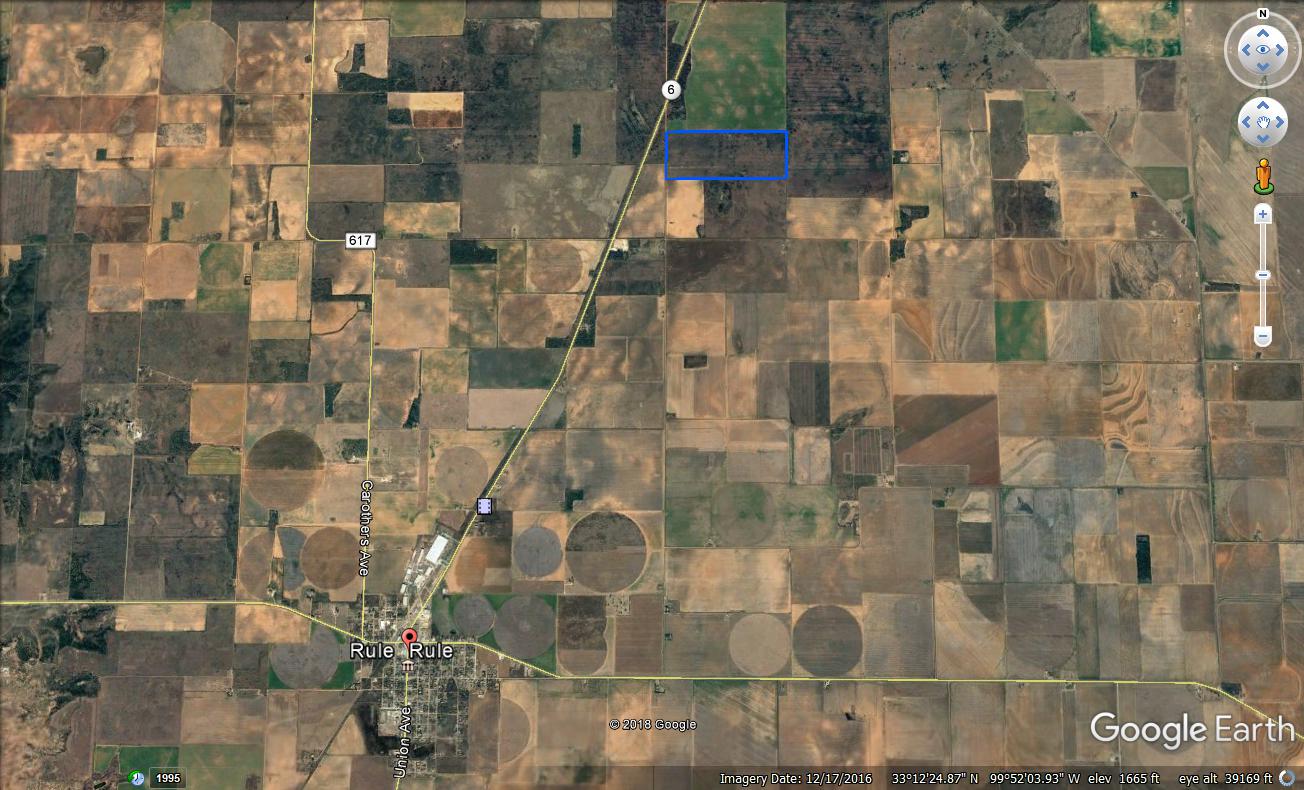Select the orange Street View pegman

1262,175
